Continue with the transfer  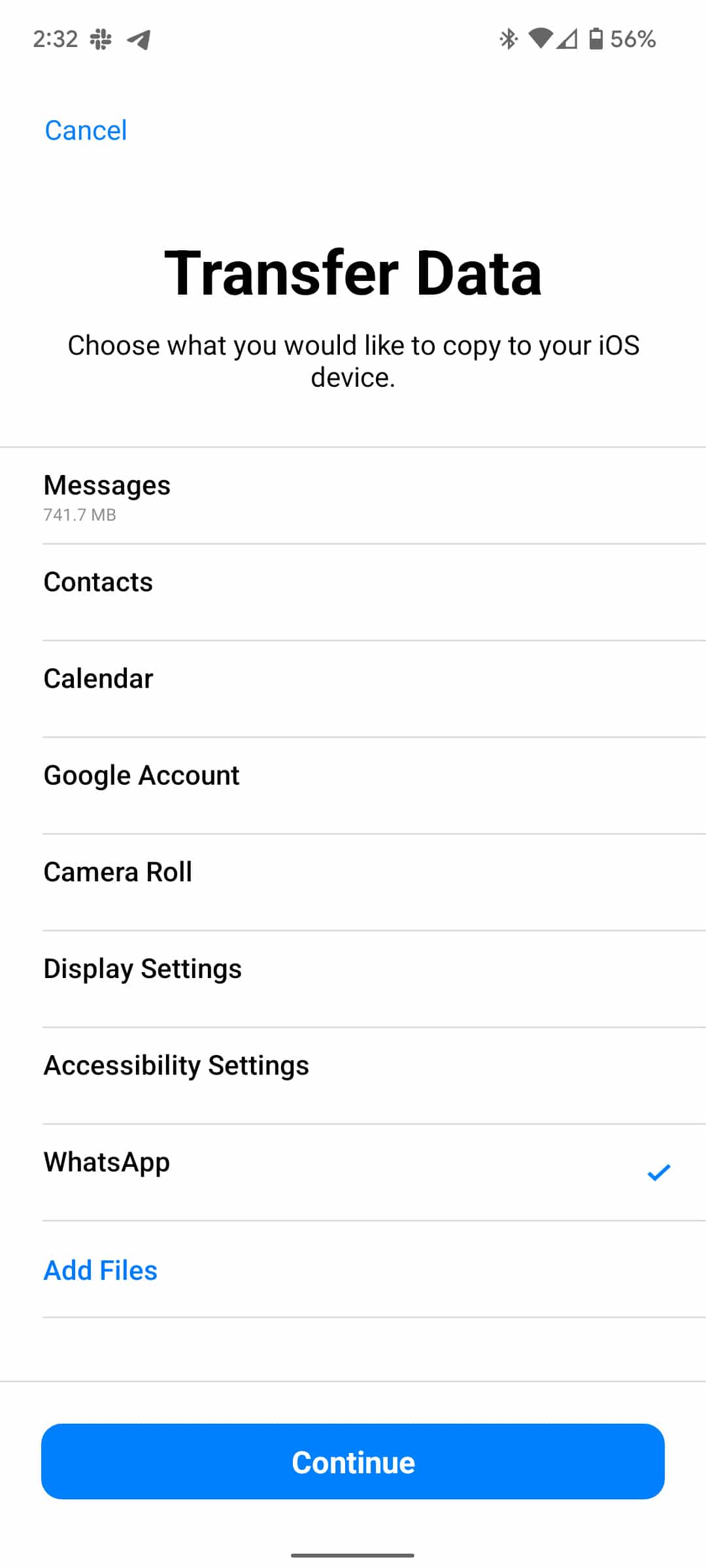(353, 1462)
